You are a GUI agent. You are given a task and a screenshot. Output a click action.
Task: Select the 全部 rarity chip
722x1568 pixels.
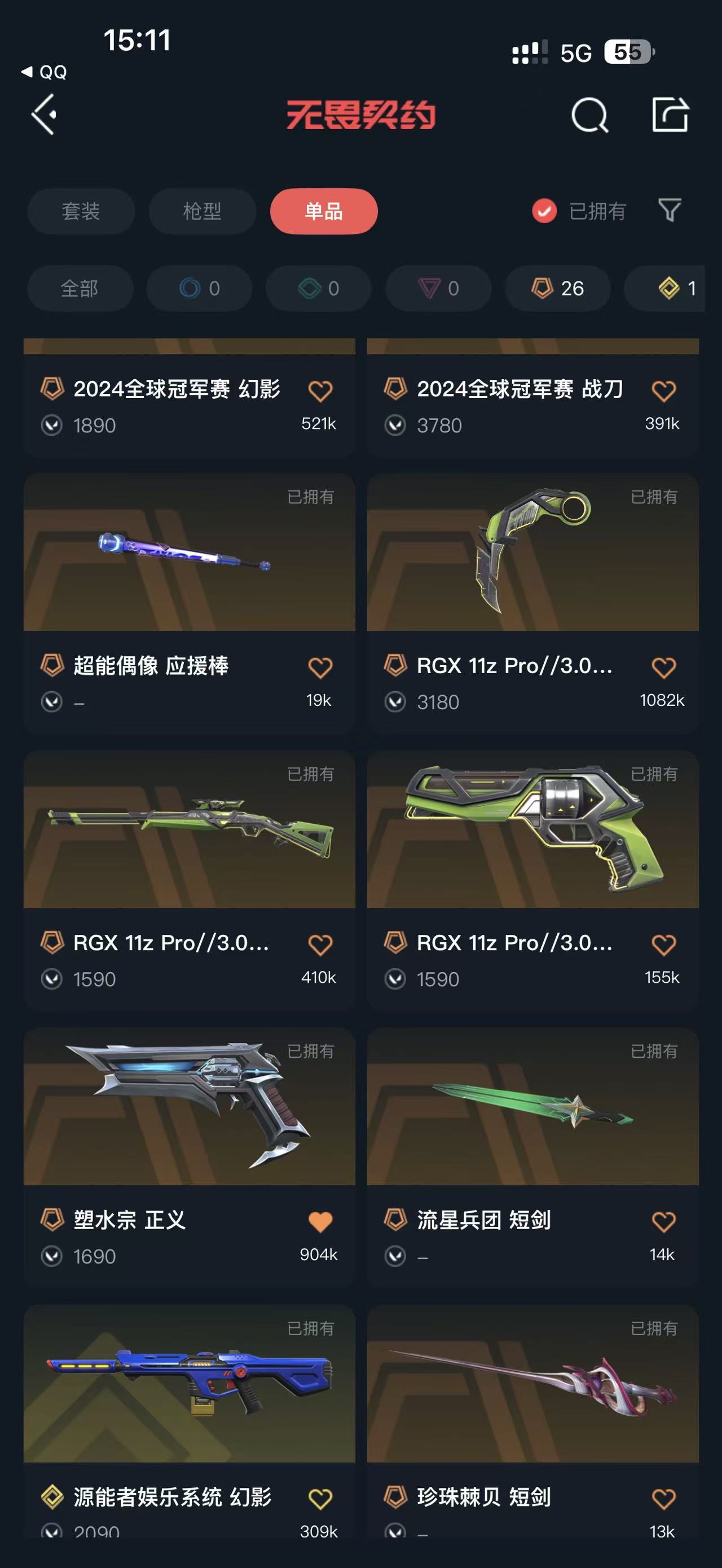click(80, 288)
